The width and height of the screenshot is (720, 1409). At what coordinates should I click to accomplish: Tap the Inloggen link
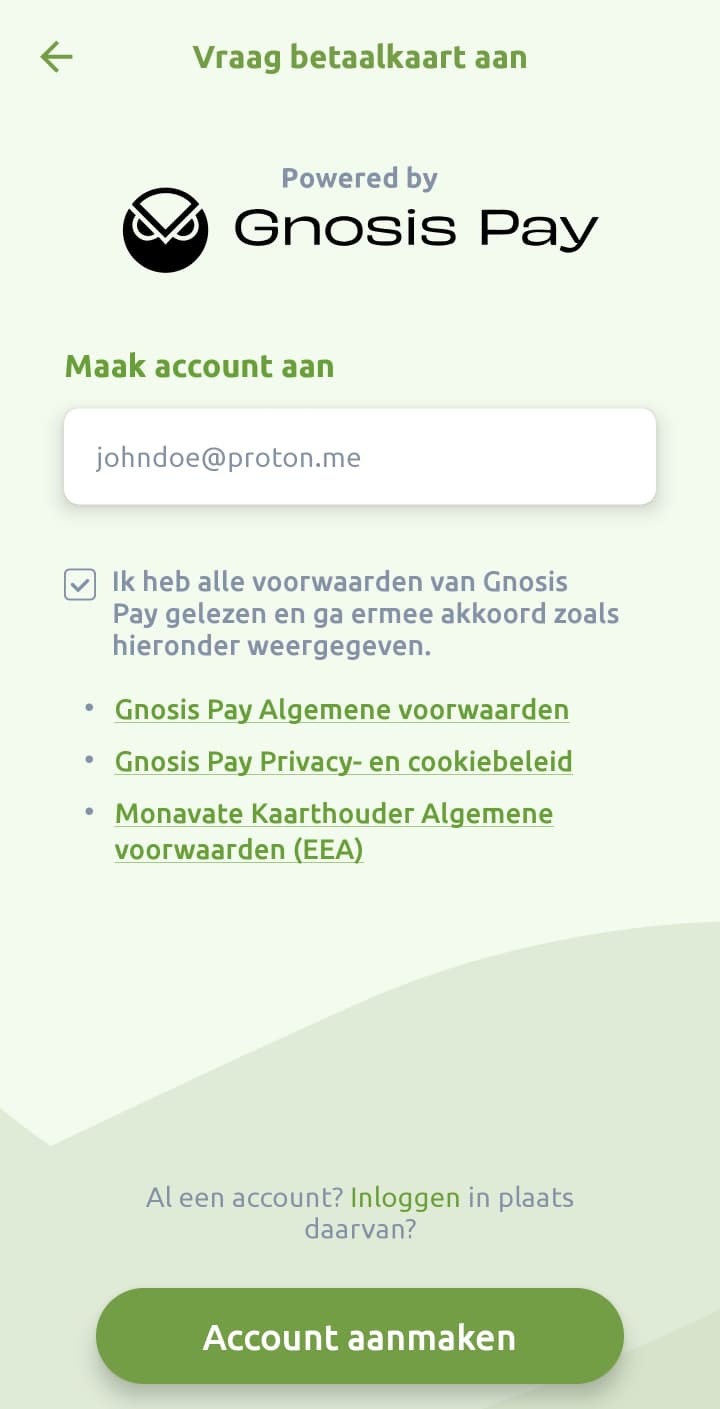point(405,1197)
